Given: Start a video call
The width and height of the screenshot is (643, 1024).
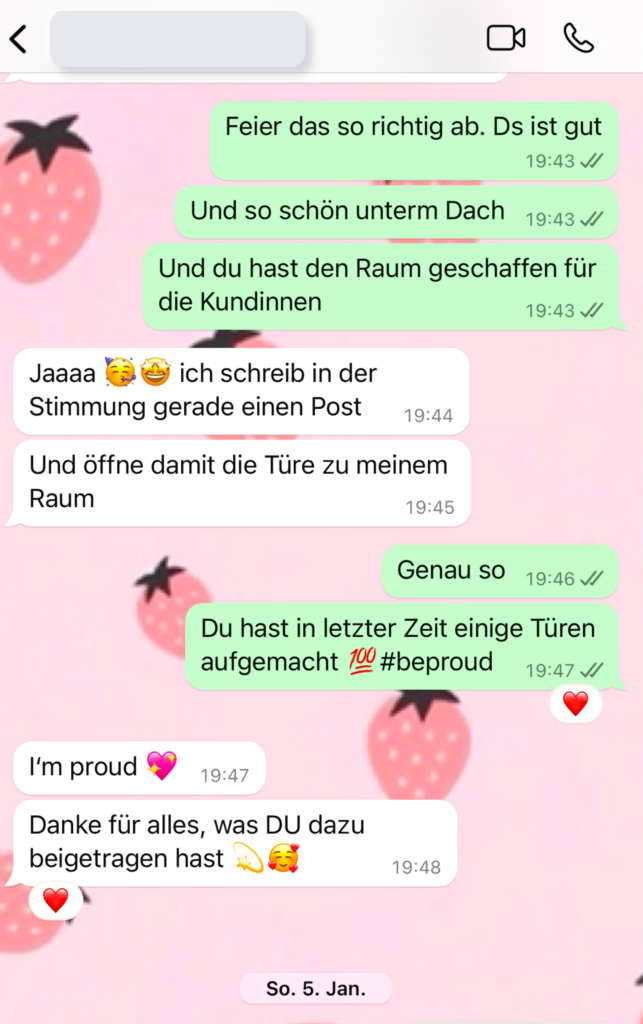Looking at the screenshot, I should [506, 38].
